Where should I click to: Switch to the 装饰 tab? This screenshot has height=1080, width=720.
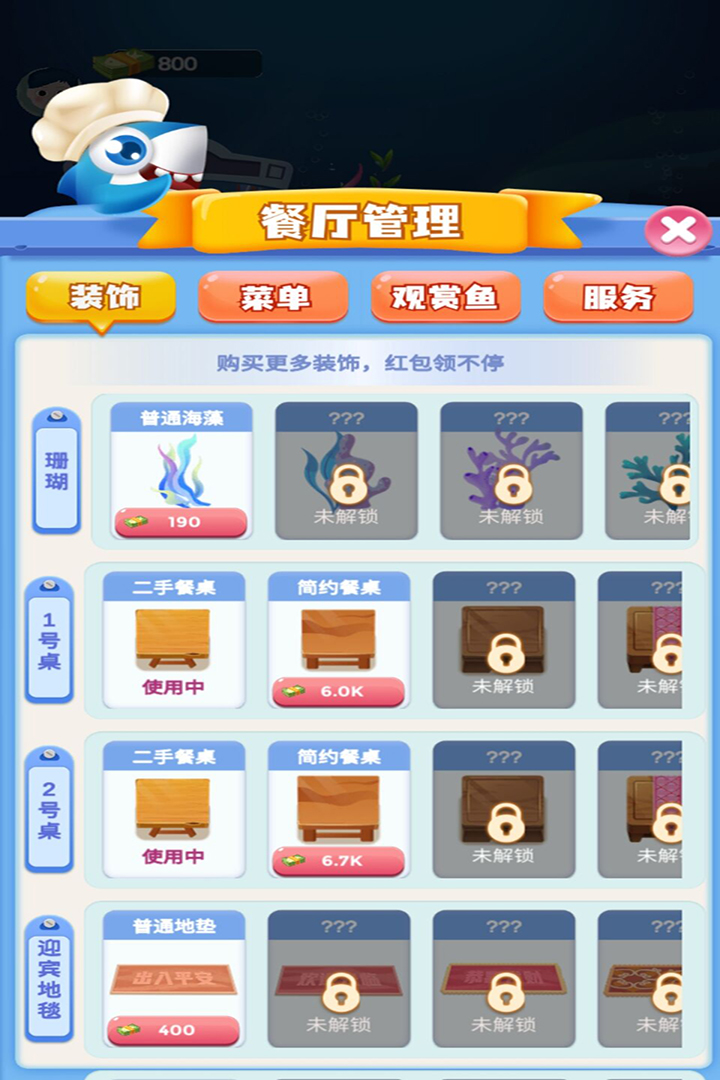[x=101, y=297]
